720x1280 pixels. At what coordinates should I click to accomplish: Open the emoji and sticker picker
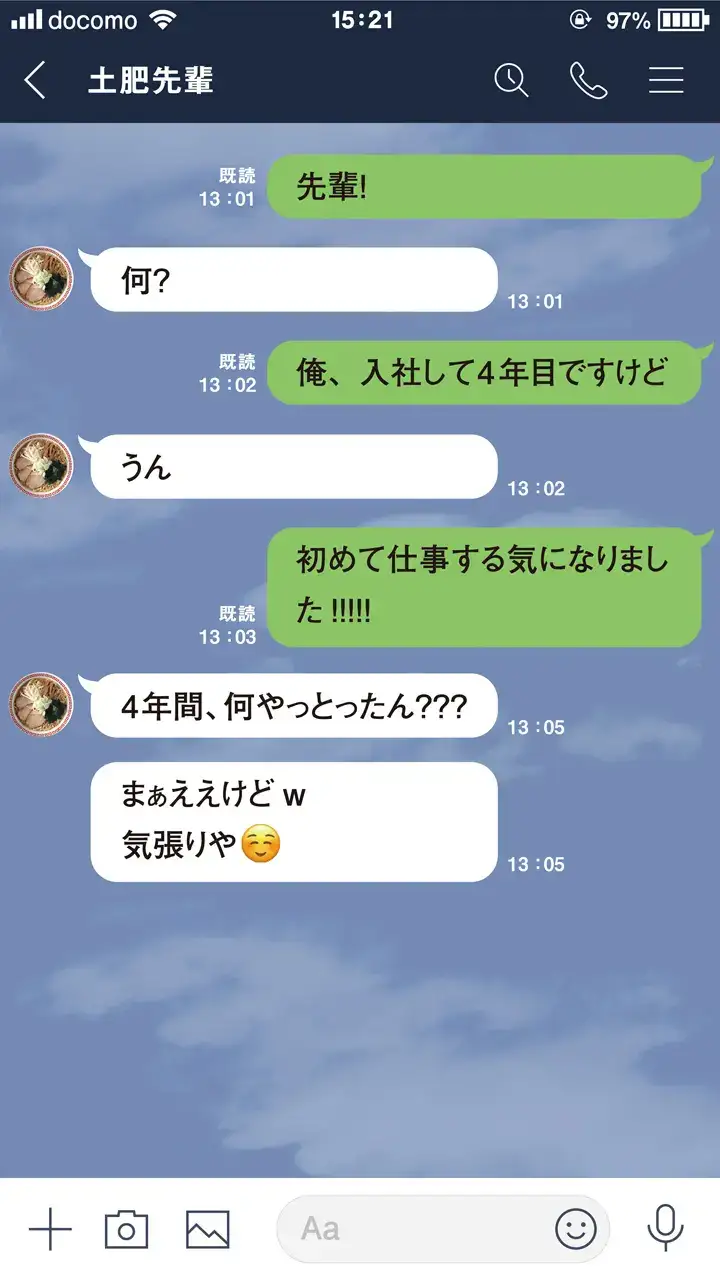click(576, 1228)
